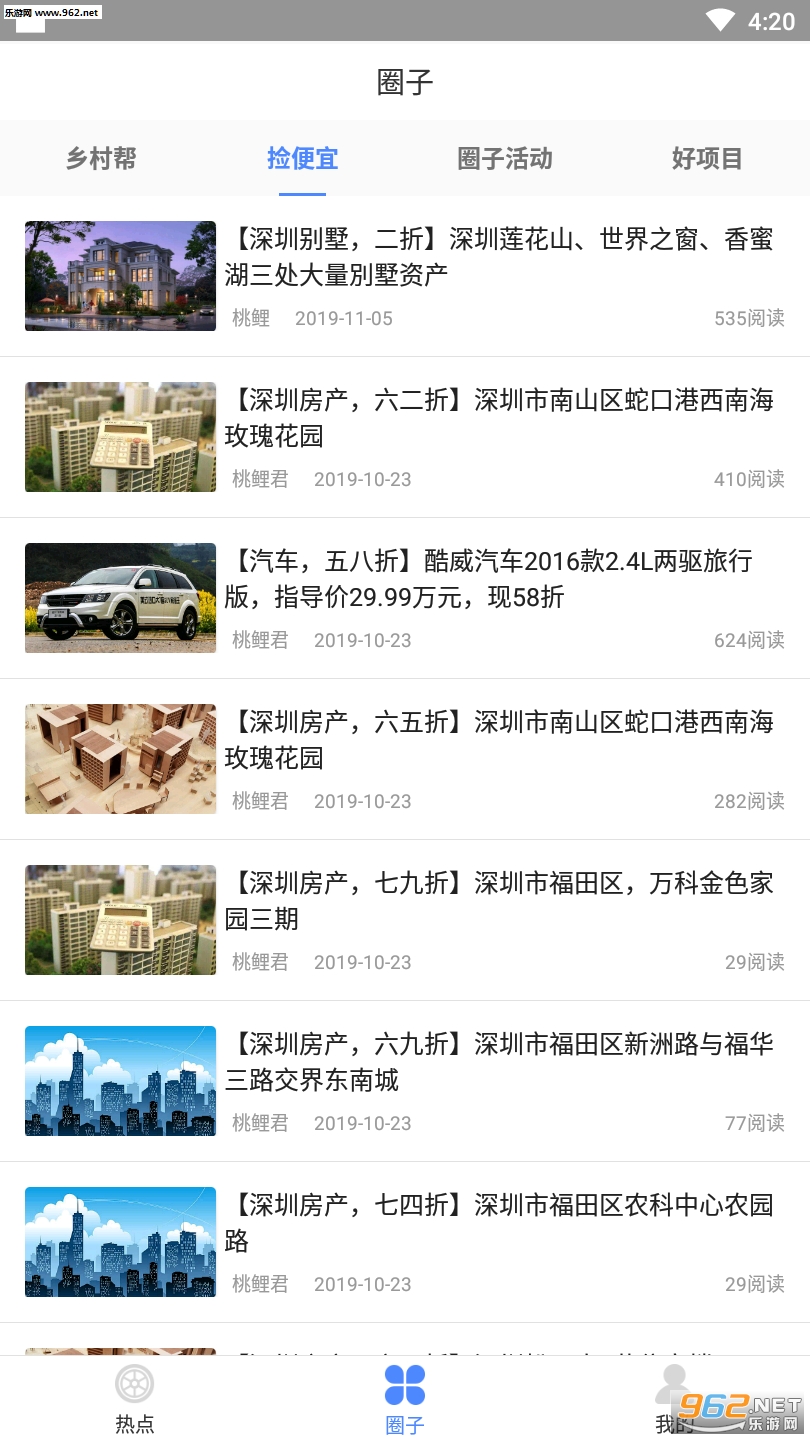Tap 圈子 in the bottom navigation
This screenshot has height=1440, width=810.
pyautogui.click(x=405, y=1398)
